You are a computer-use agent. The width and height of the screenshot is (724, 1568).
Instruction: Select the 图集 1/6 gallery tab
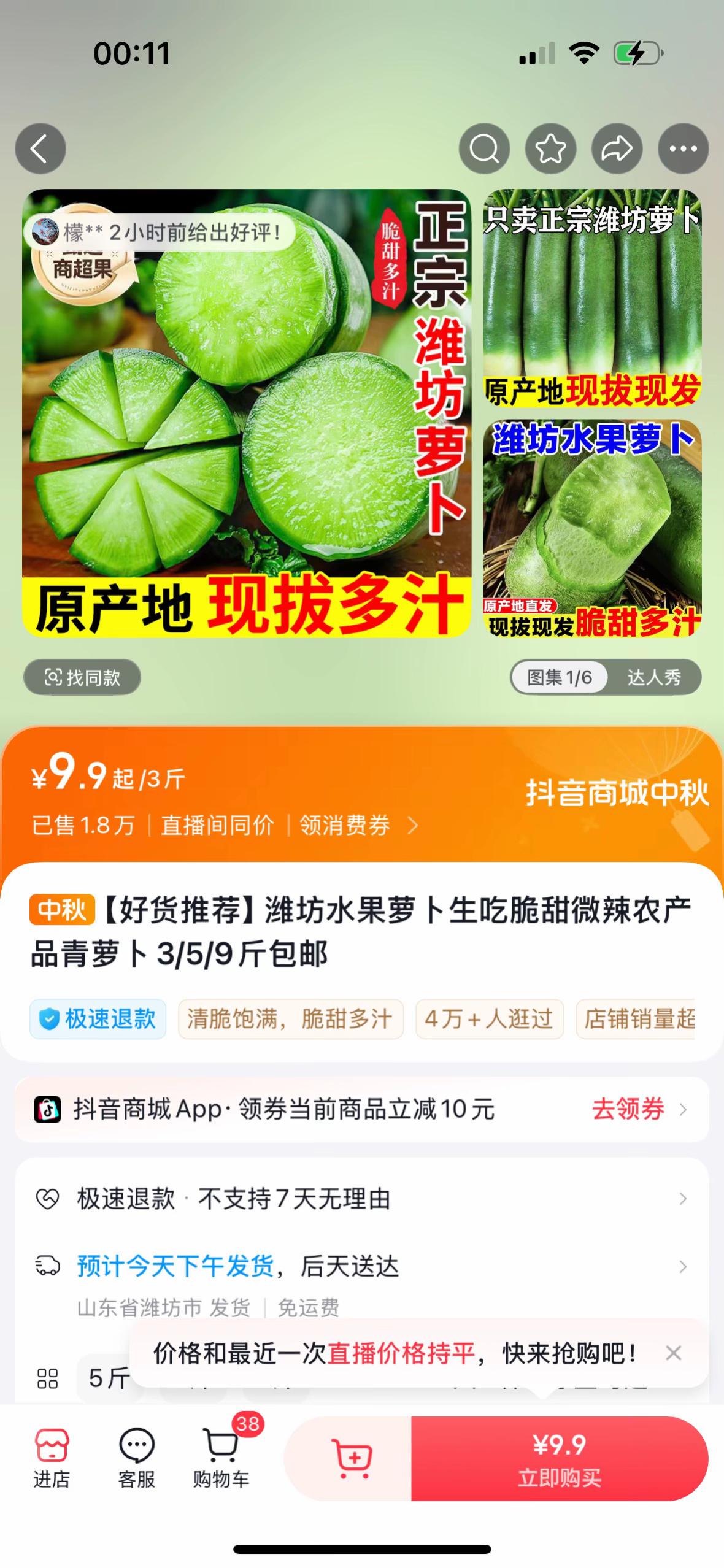click(560, 677)
